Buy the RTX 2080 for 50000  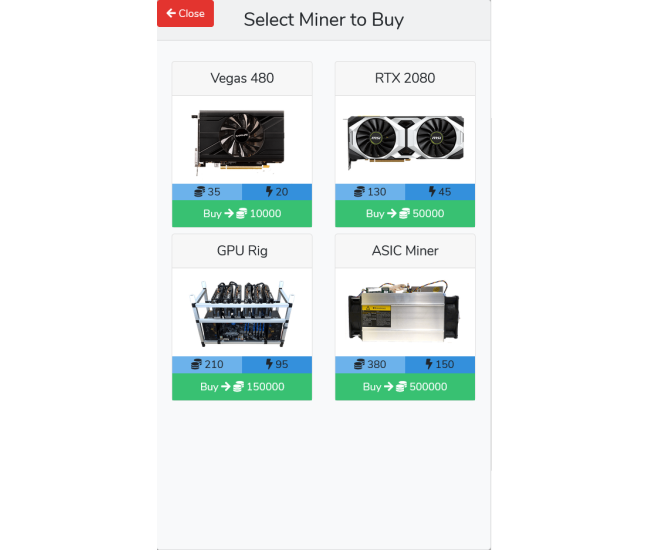click(x=405, y=213)
